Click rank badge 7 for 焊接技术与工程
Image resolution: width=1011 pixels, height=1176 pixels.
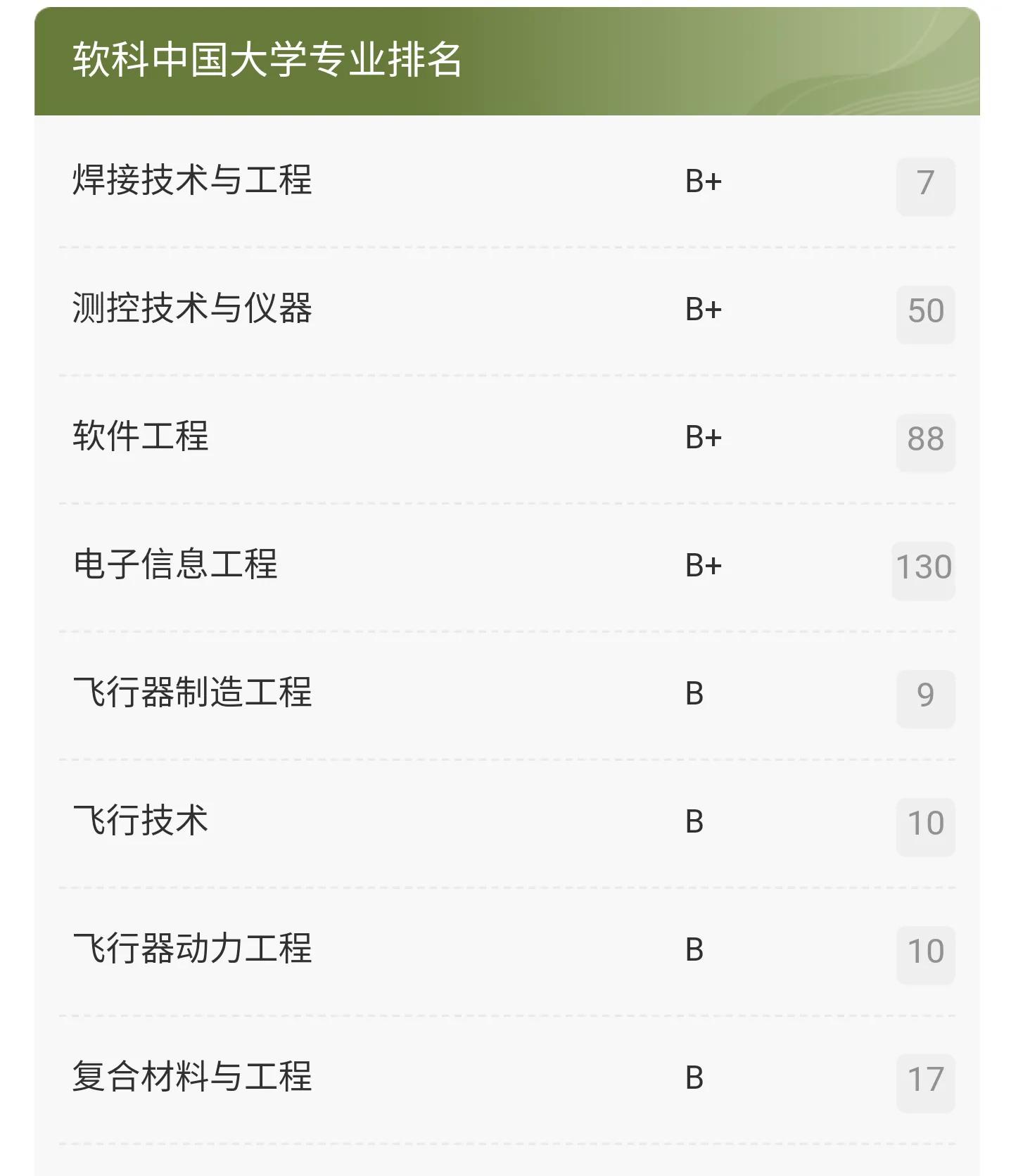pyautogui.click(x=927, y=184)
